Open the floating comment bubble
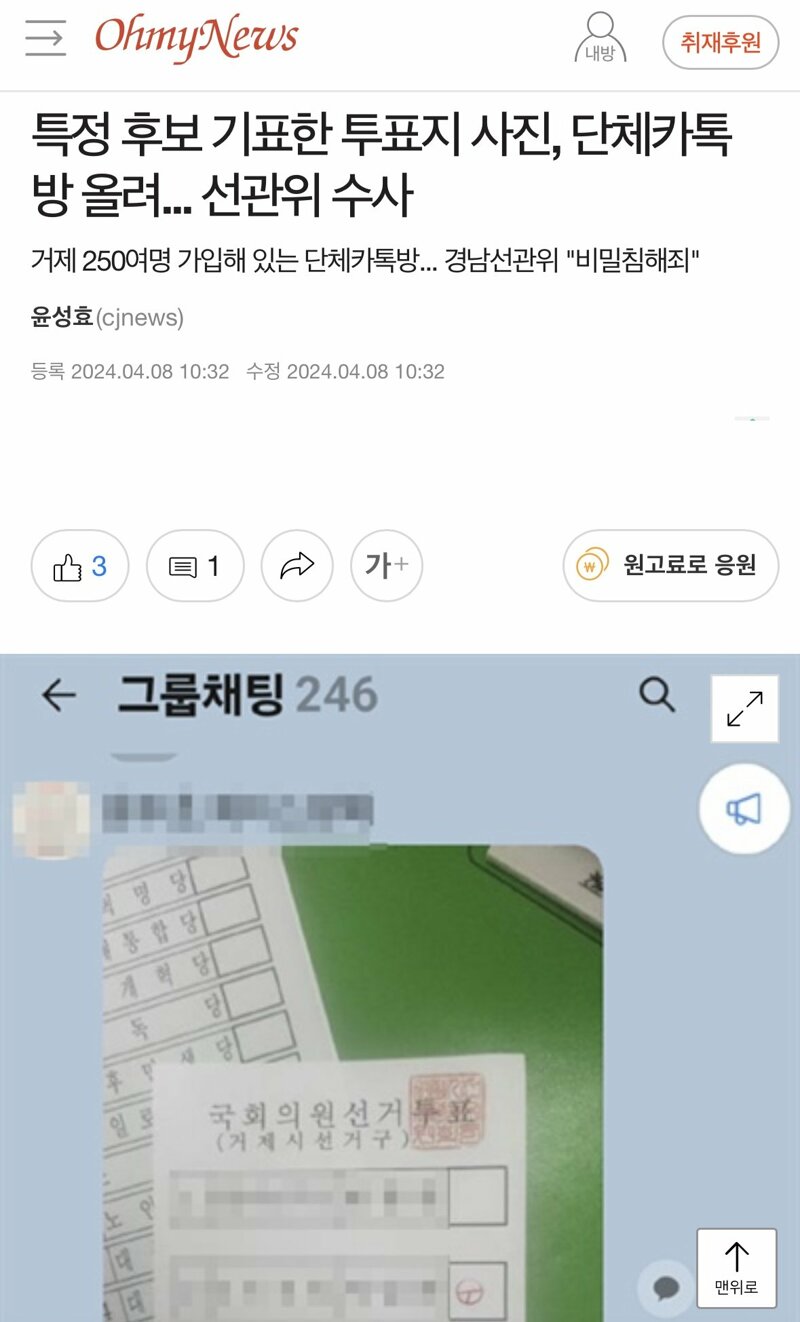 [666, 1287]
